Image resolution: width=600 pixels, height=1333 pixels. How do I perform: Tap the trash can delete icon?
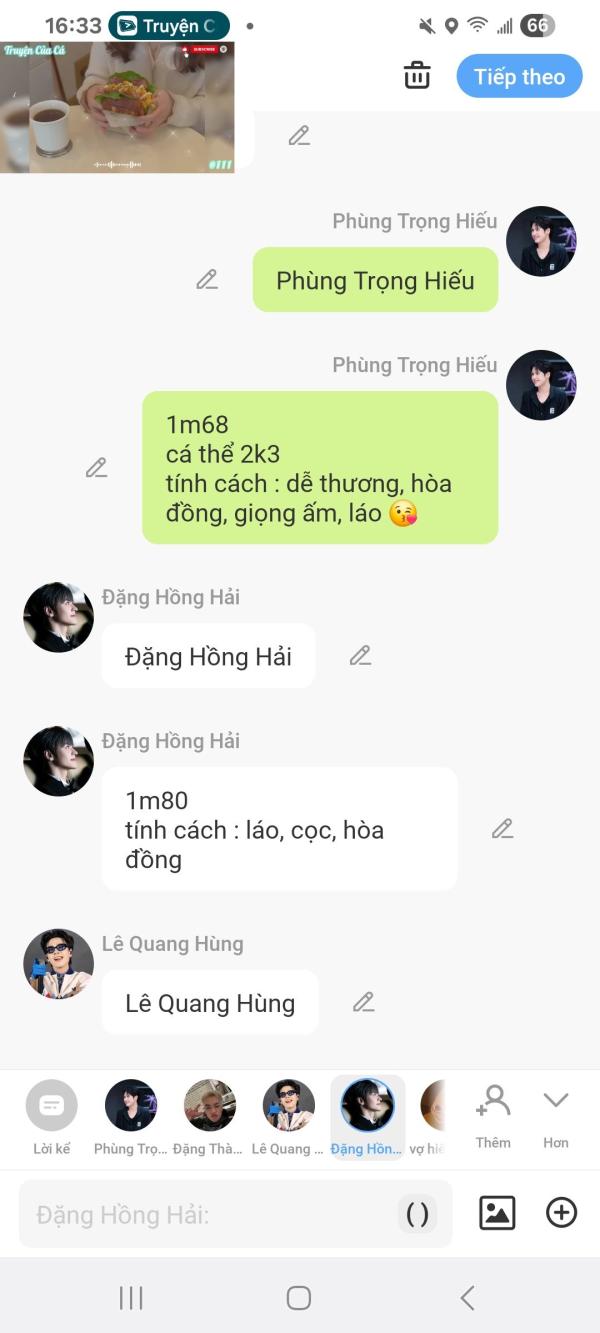point(417,76)
